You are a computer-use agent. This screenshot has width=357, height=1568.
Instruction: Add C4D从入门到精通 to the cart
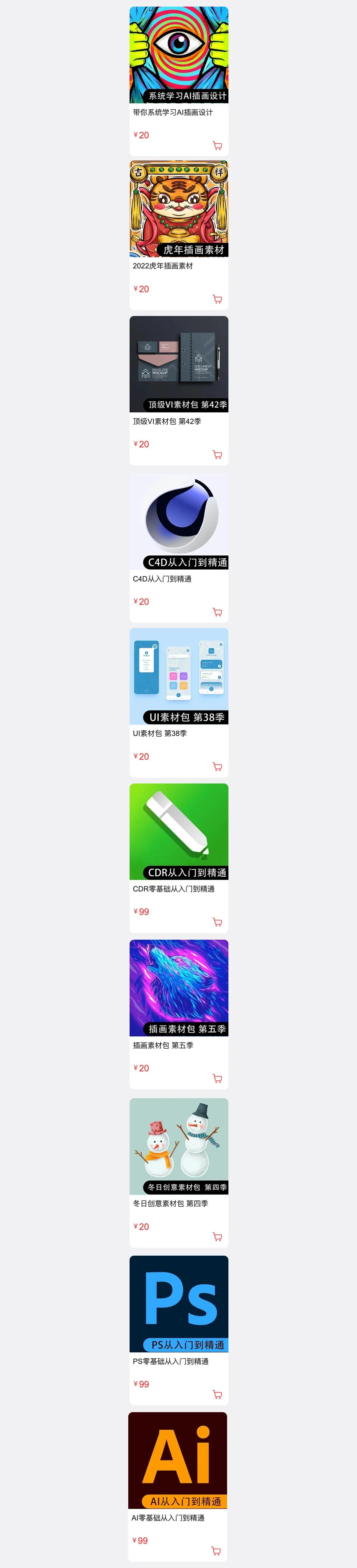click(x=218, y=612)
